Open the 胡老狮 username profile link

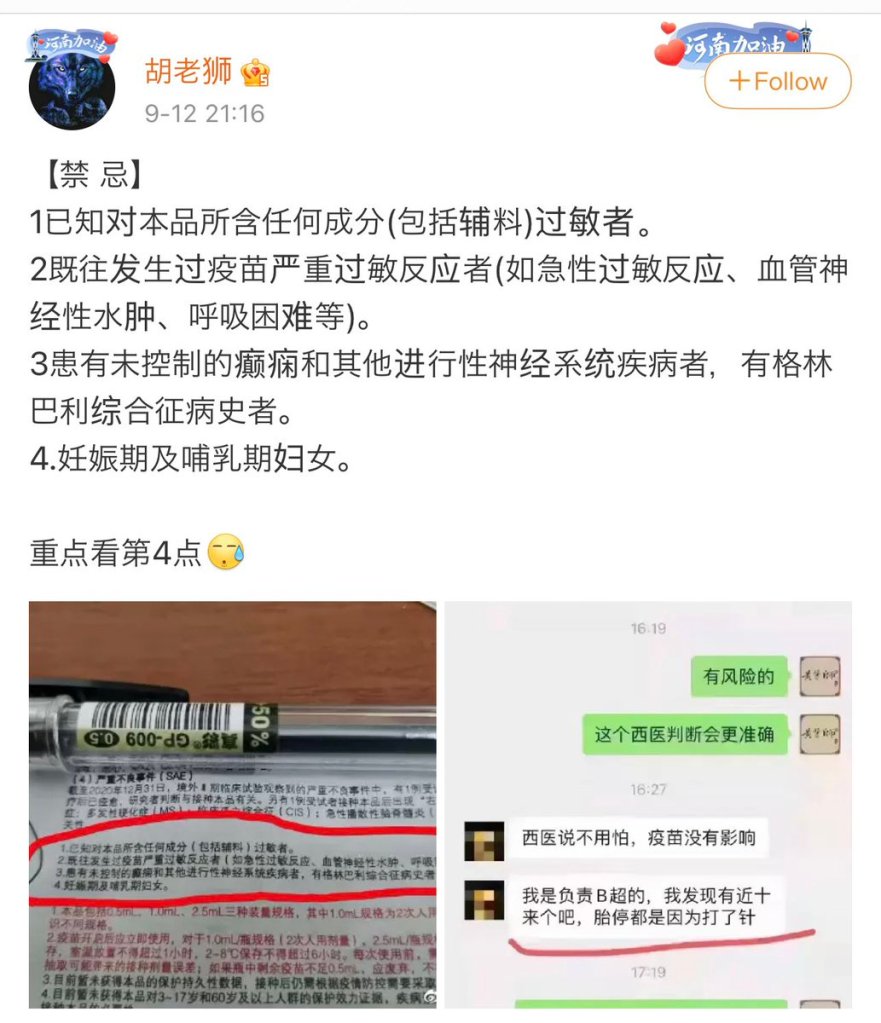pyautogui.click(x=188, y=71)
